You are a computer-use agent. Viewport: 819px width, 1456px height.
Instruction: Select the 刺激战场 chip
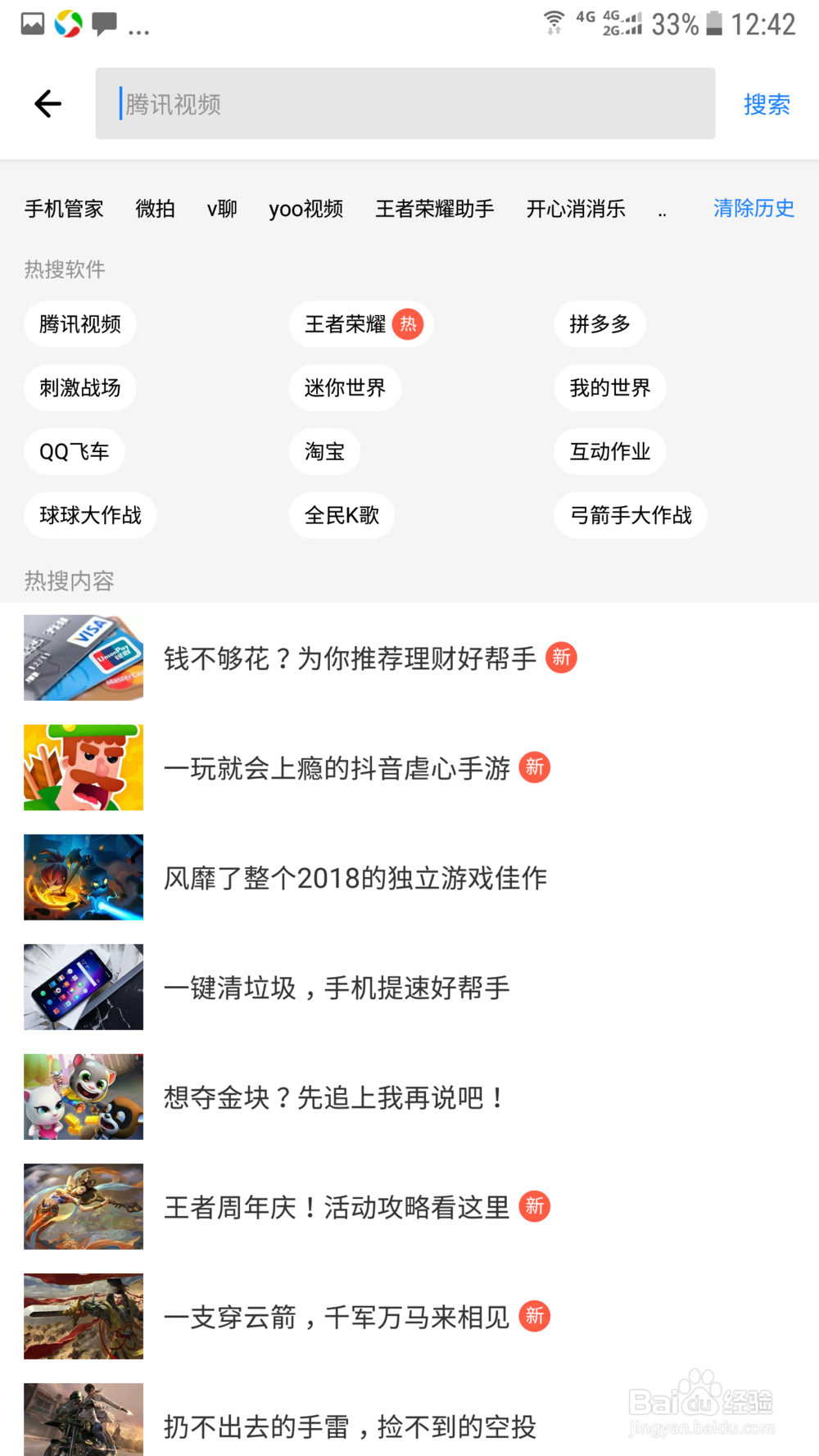pos(80,387)
